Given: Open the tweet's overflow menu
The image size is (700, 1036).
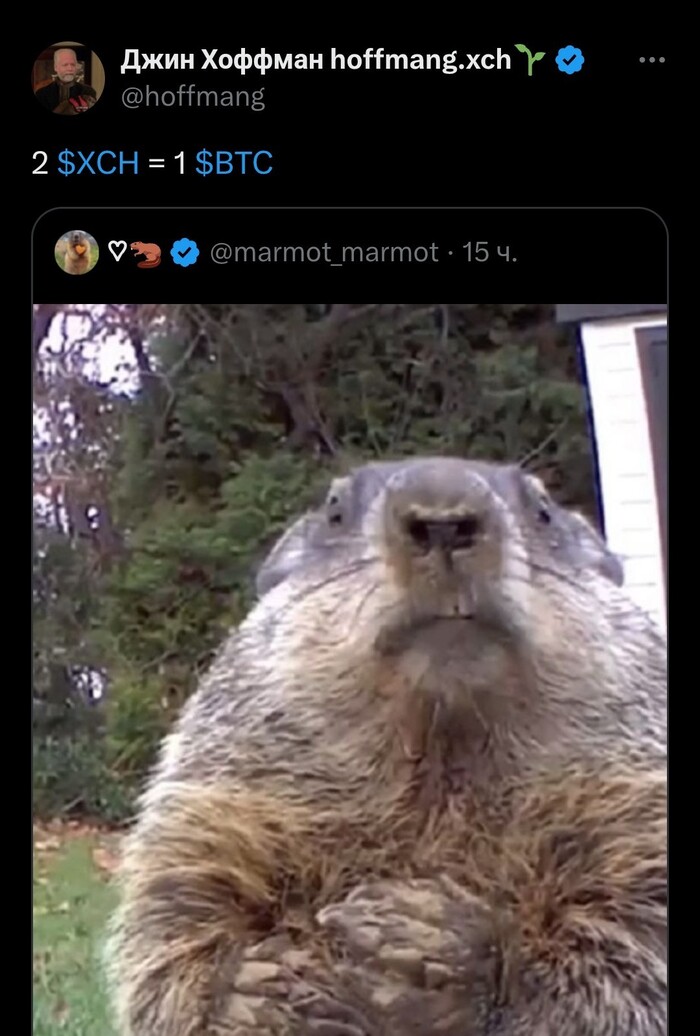Looking at the screenshot, I should pos(652,60).
